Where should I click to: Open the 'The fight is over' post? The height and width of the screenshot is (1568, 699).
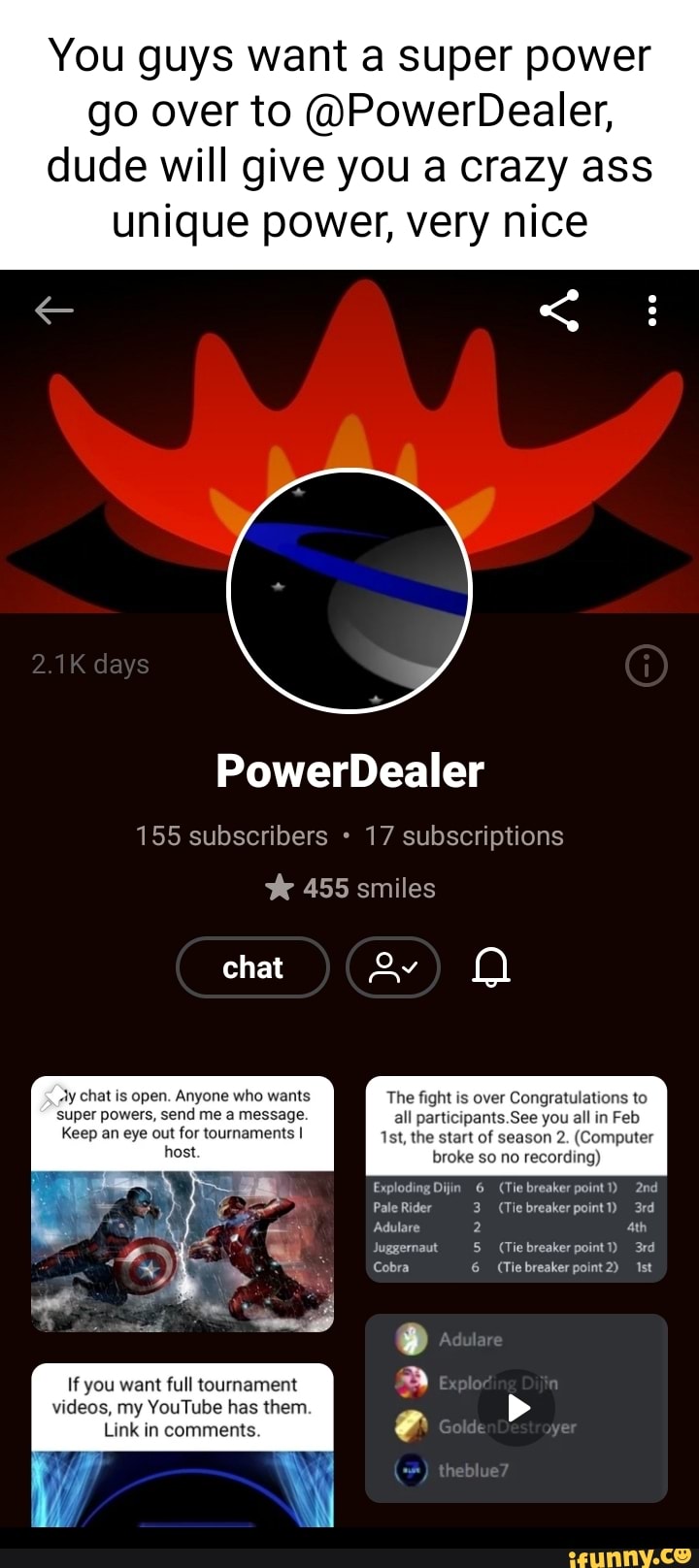(x=516, y=1179)
